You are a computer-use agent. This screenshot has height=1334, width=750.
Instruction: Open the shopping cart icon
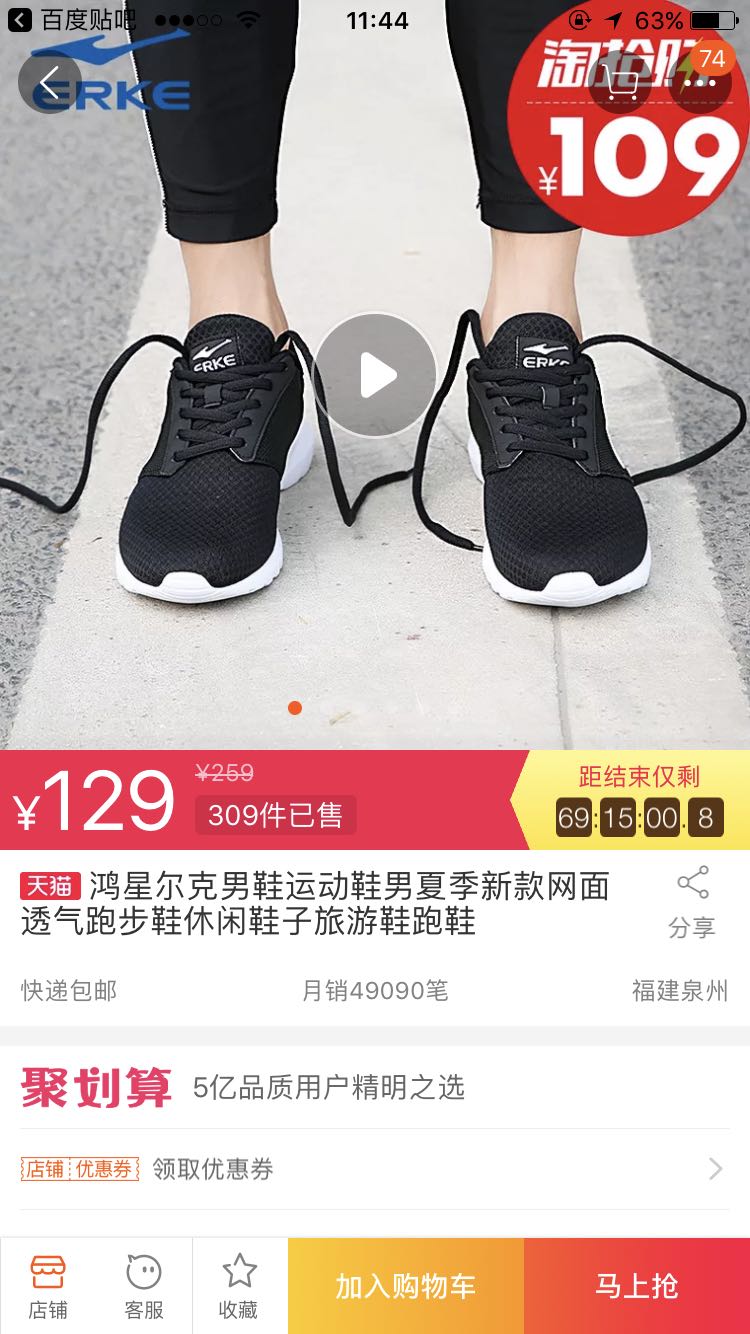click(x=620, y=82)
